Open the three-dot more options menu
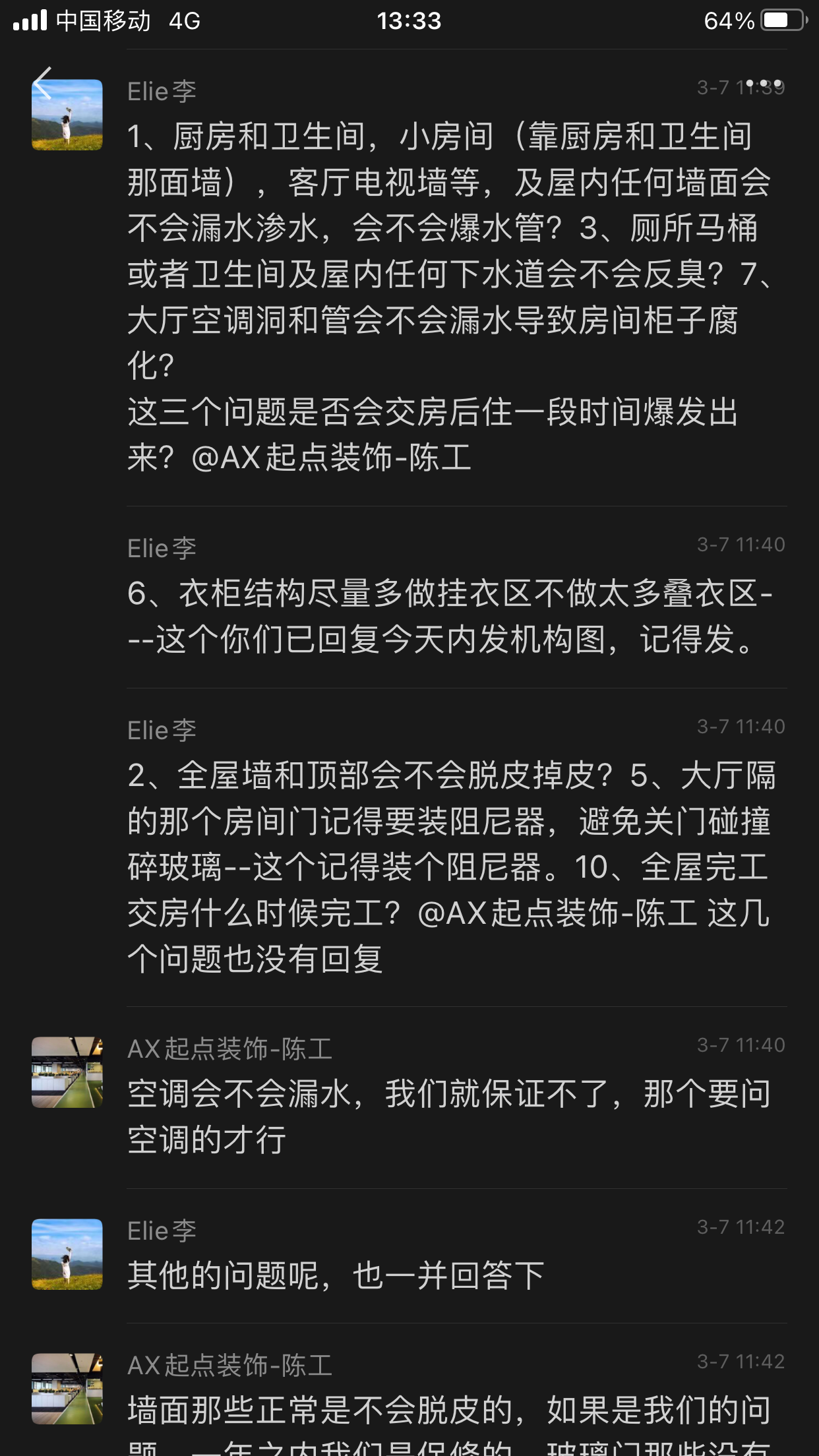Image resolution: width=819 pixels, height=1456 pixels. coord(764,84)
